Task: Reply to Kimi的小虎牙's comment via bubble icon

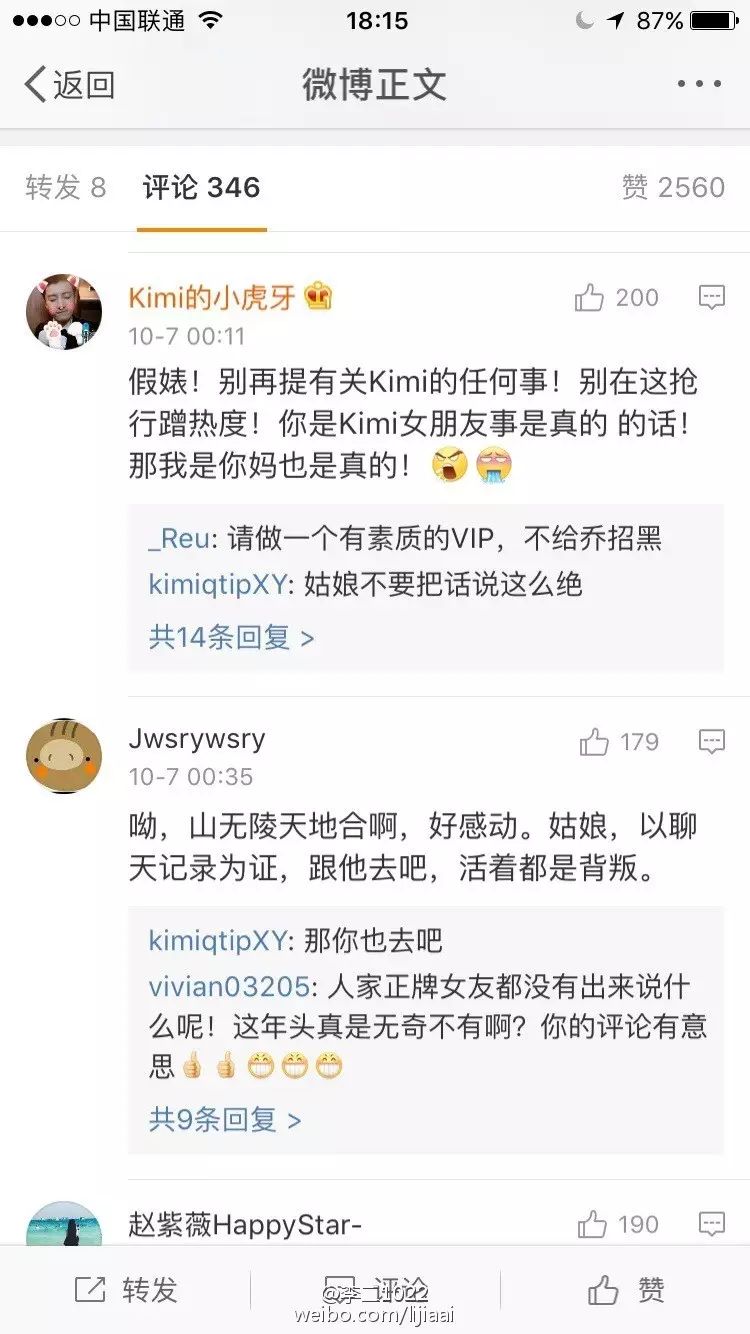Action: (711, 297)
